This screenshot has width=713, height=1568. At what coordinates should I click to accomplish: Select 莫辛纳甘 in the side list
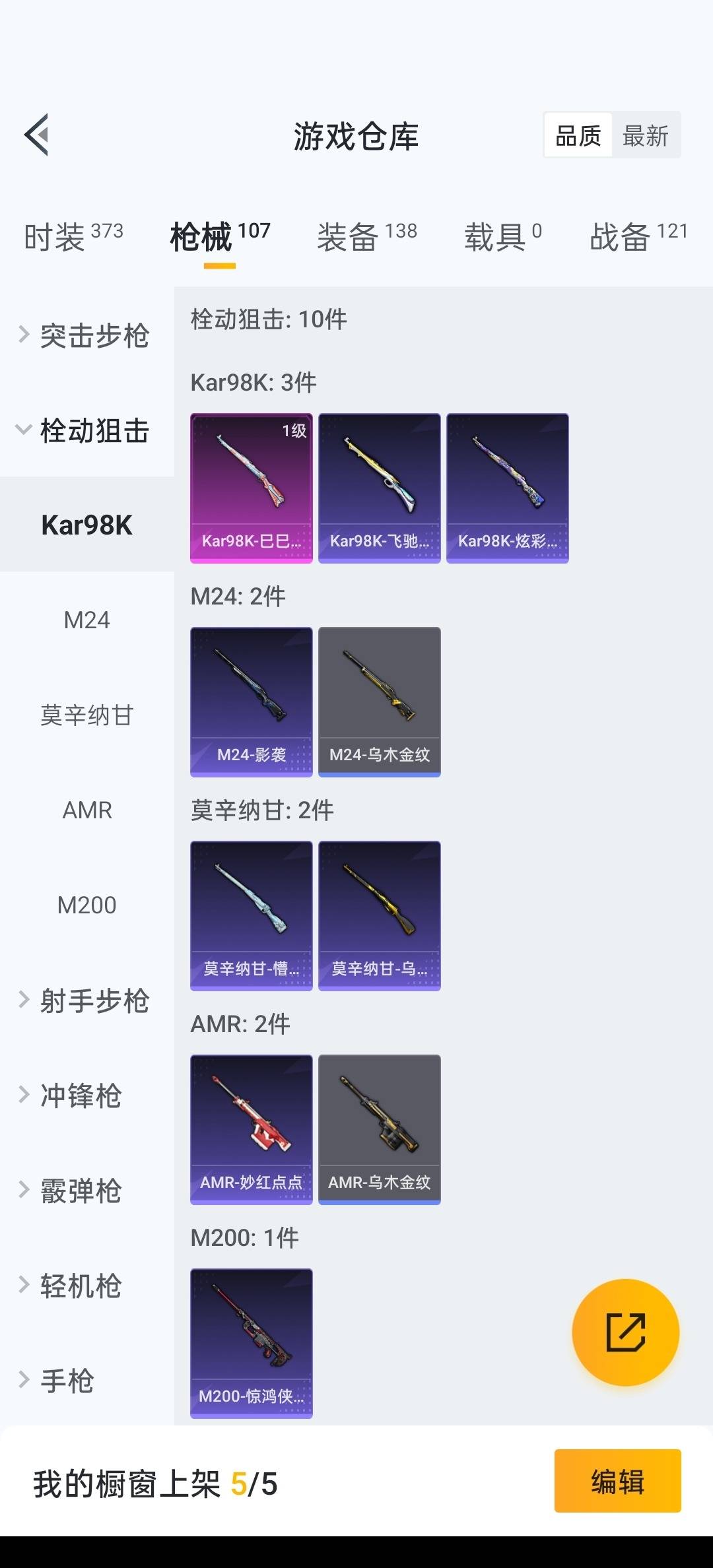86,715
